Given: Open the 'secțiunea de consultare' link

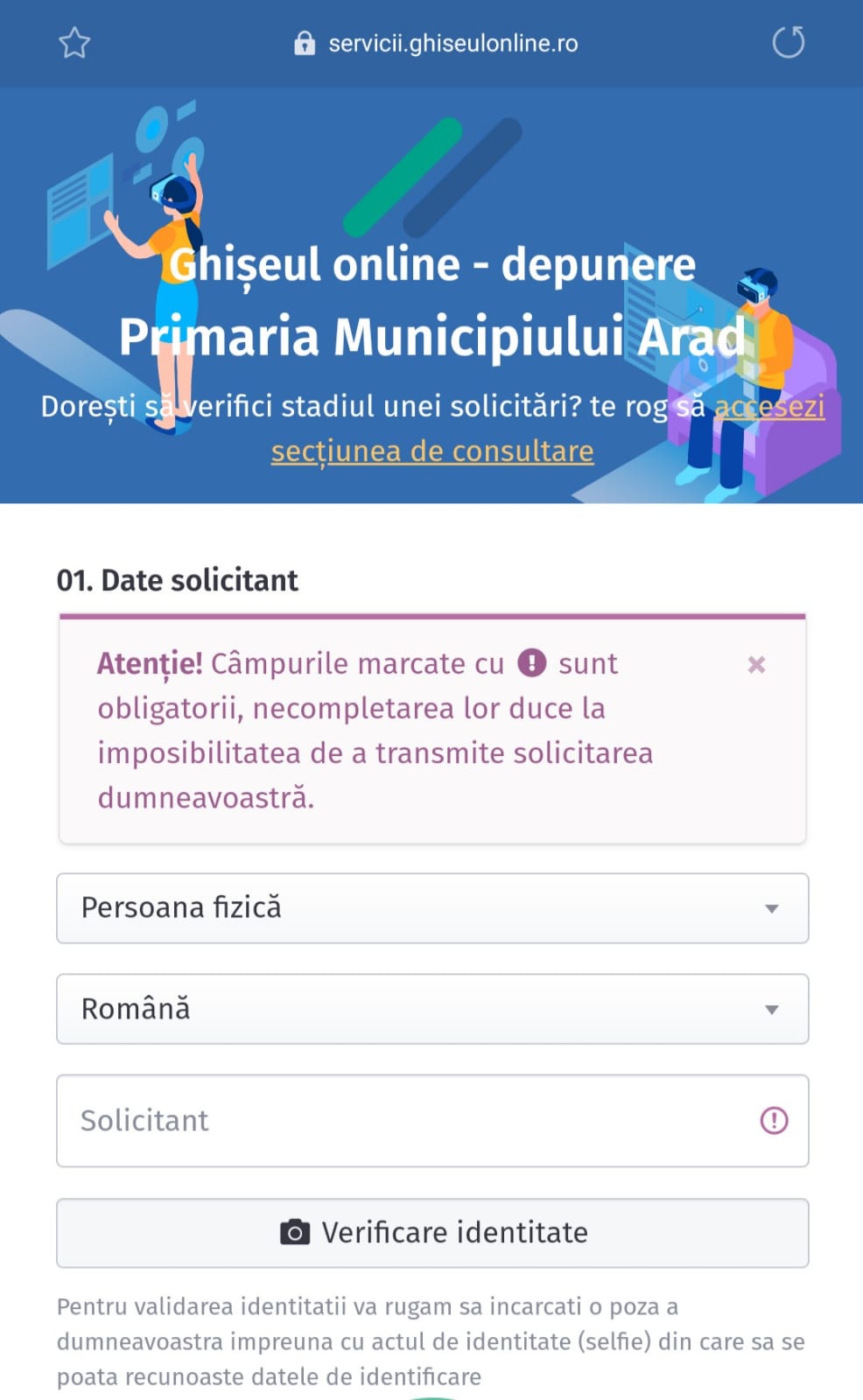Looking at the screenshot, I should click(432, 451).
